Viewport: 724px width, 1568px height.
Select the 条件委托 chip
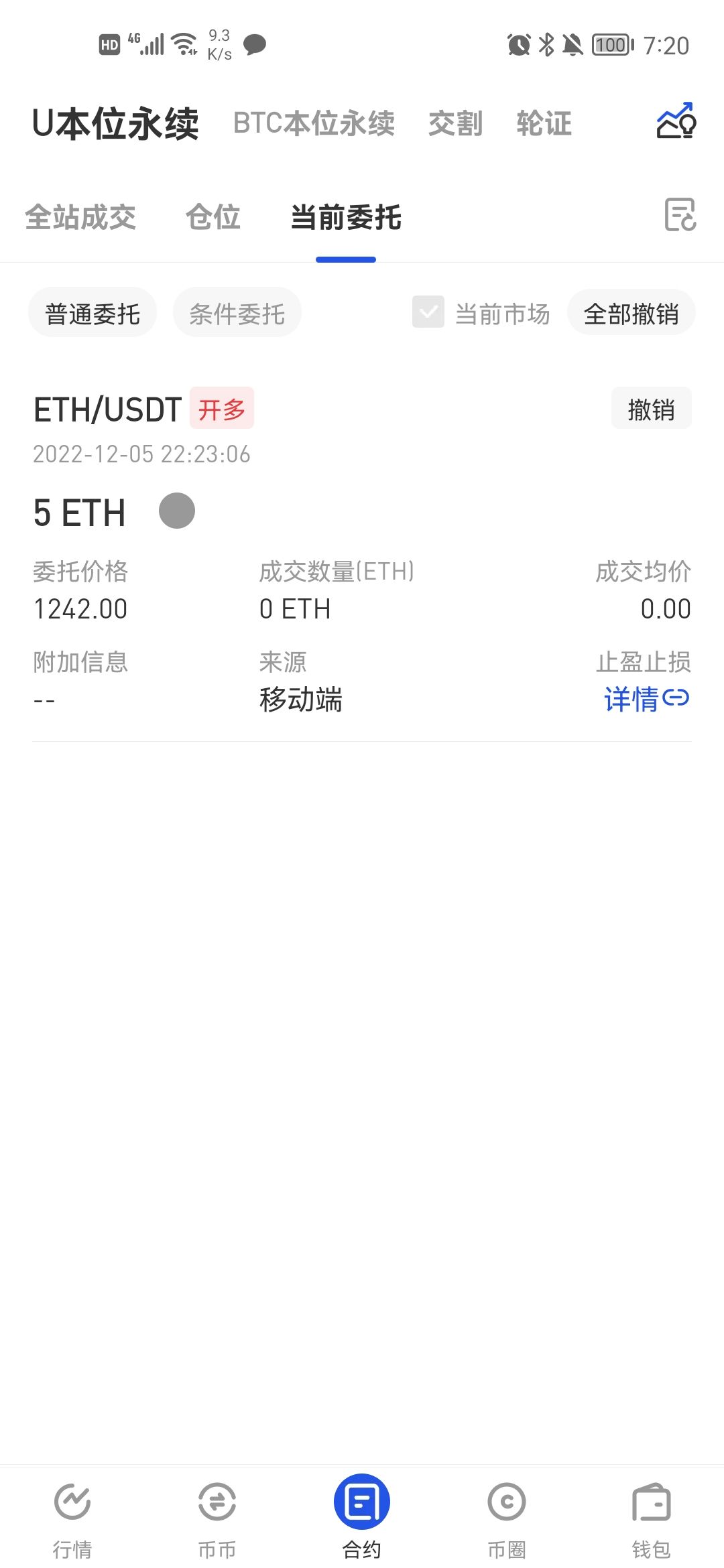coord(237,313)
